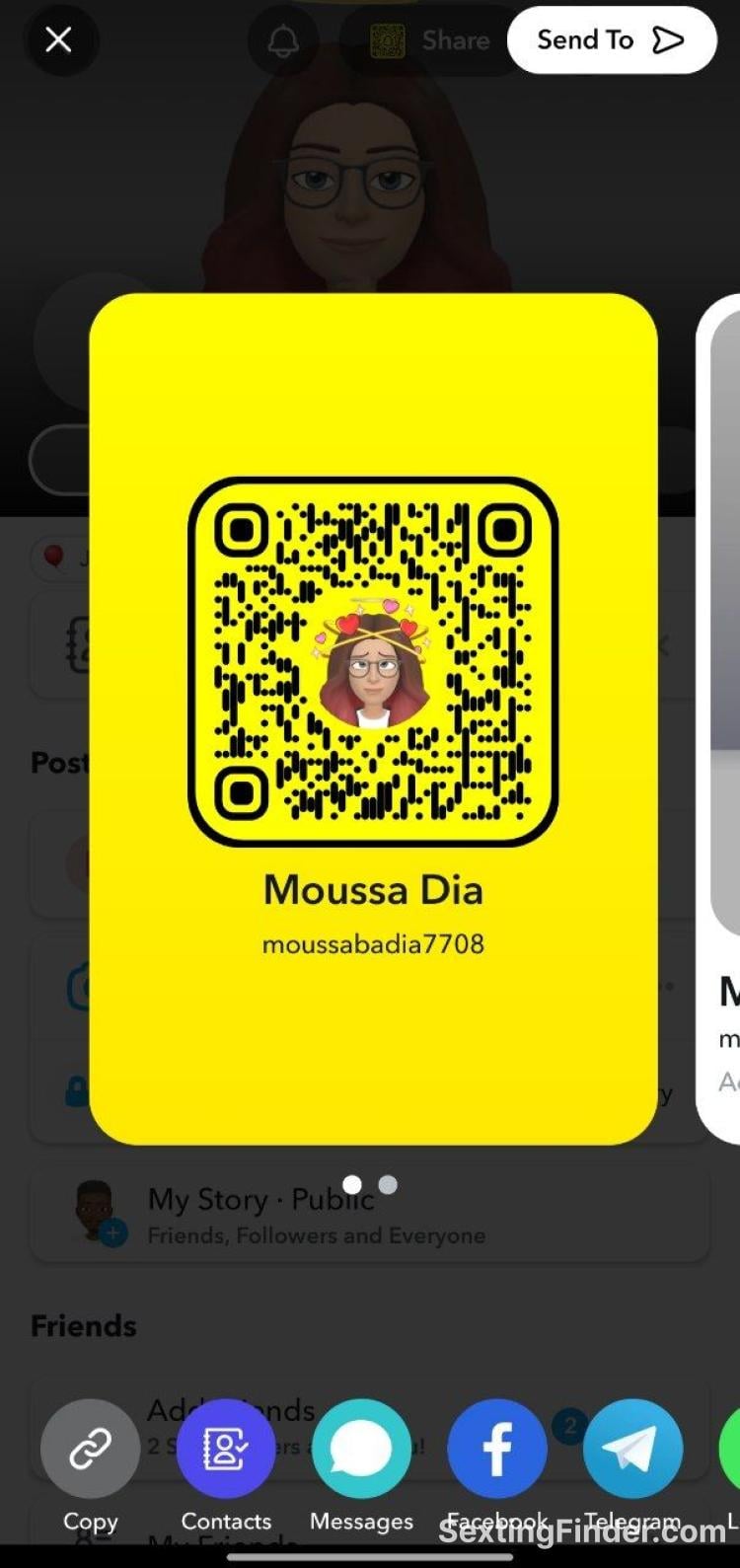Share through Telegram
740x1568 pixels.
tap(631, 1449)
